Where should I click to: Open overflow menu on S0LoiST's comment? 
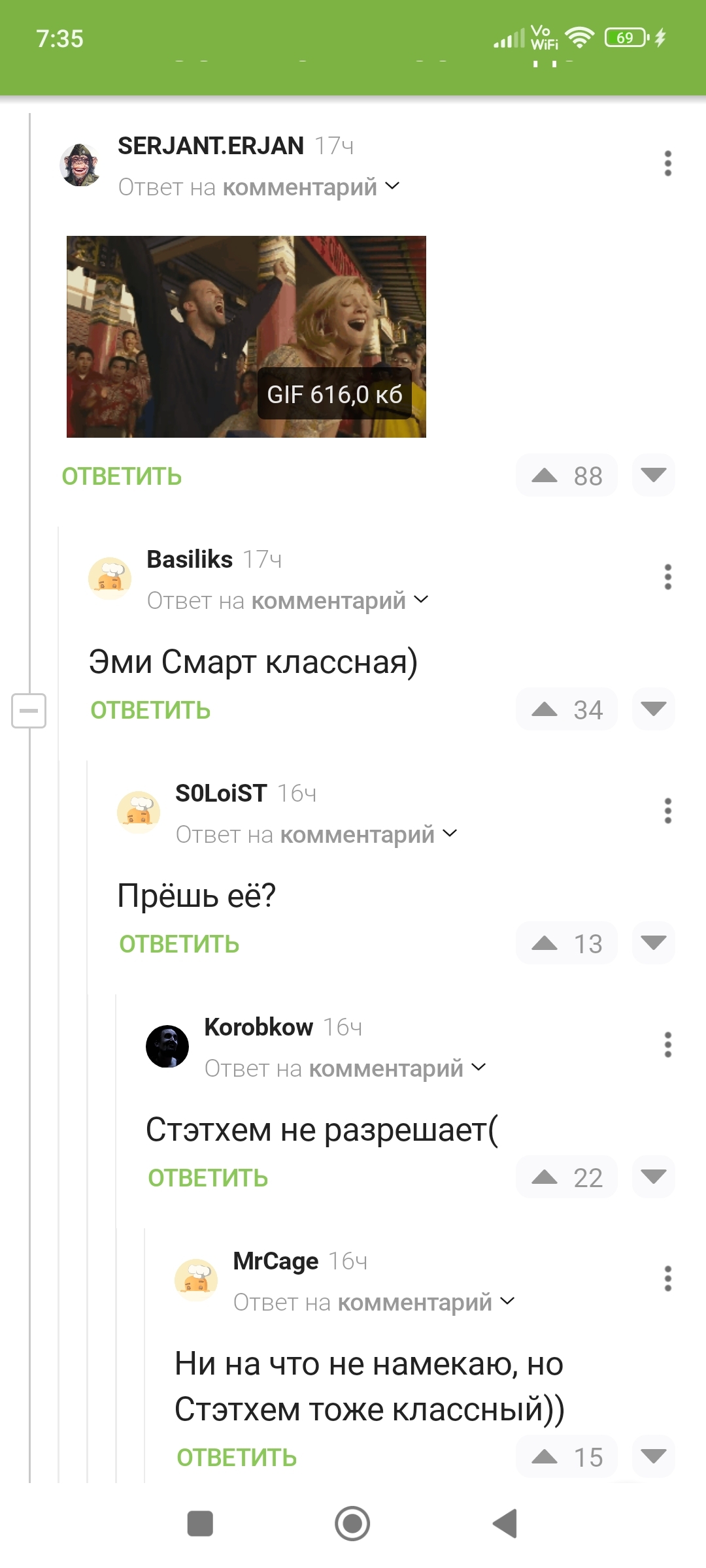(x=667, y=811)
